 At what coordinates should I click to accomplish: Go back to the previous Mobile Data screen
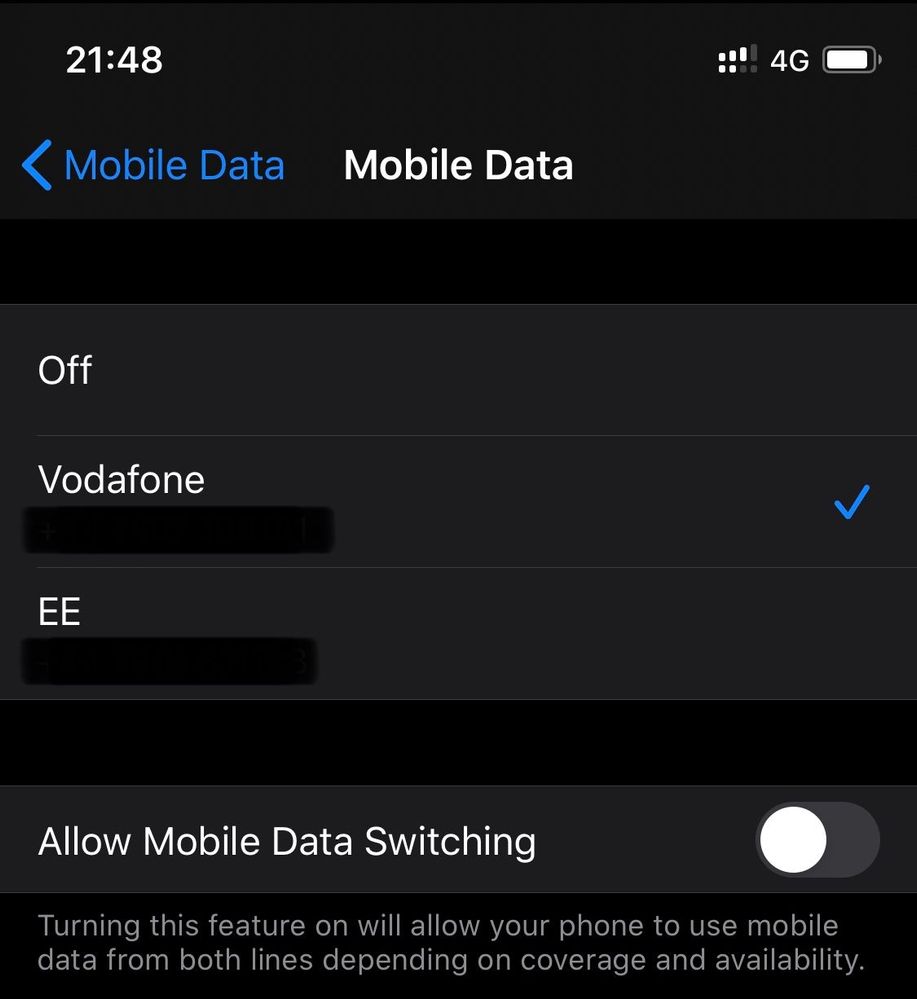152,165
